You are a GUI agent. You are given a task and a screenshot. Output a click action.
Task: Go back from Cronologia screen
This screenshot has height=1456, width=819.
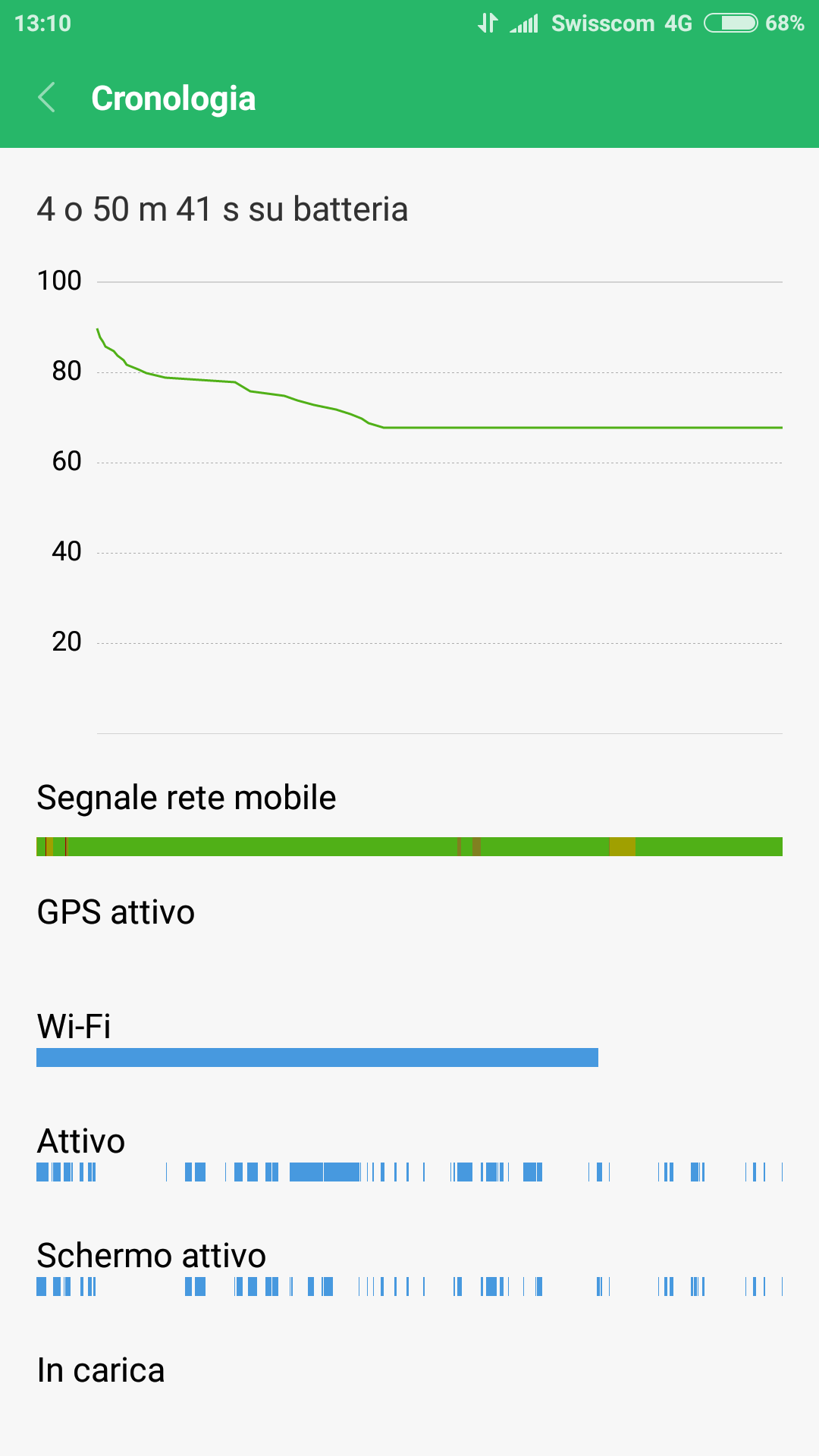47,98
